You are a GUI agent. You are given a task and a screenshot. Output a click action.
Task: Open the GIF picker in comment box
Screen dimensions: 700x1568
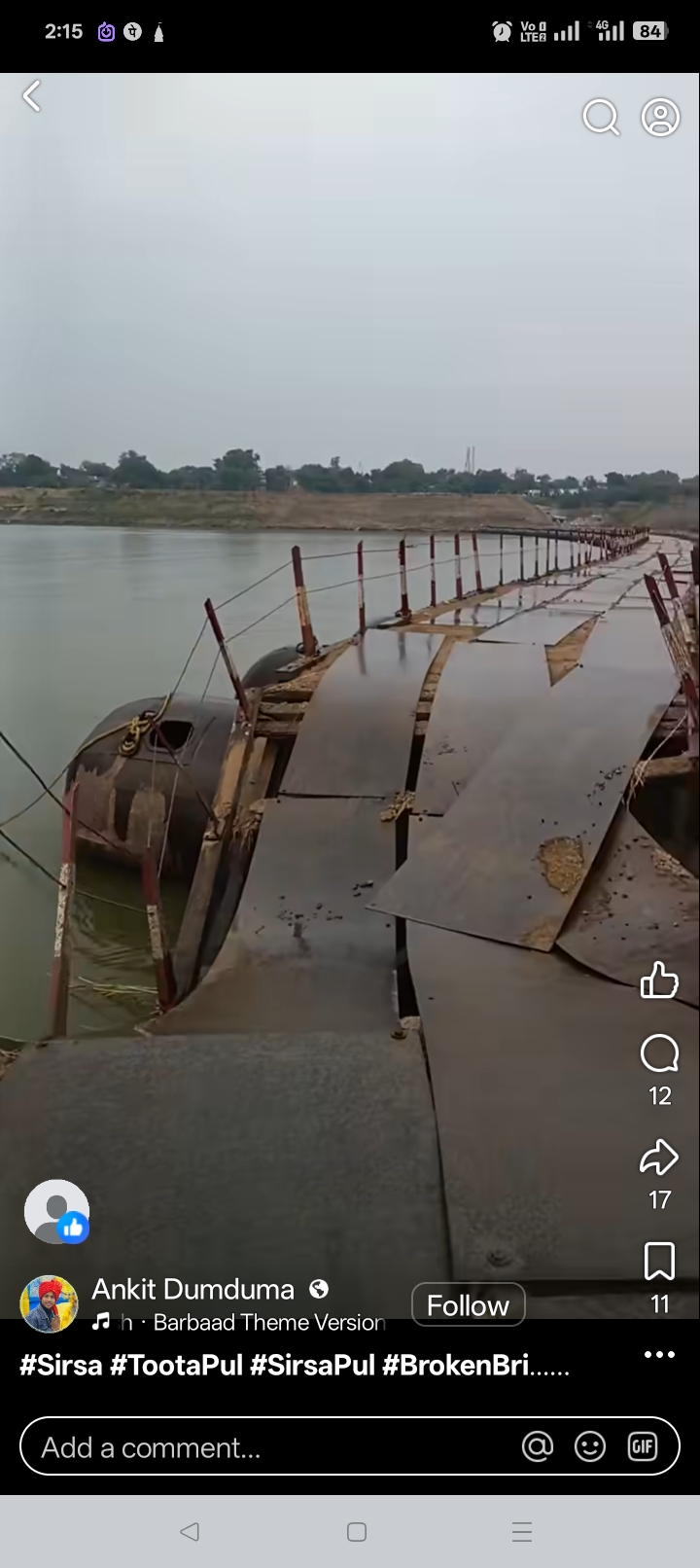point(643,1447)
